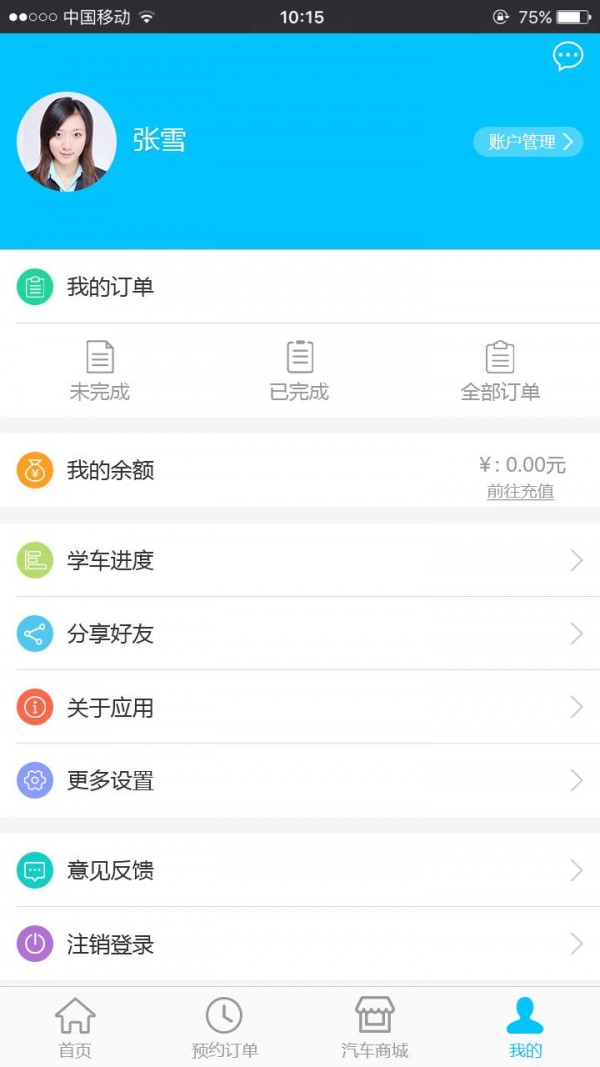This screenshot has height=1067, width=600.
Task: View 已完成 completed orders
Action: 300,371
